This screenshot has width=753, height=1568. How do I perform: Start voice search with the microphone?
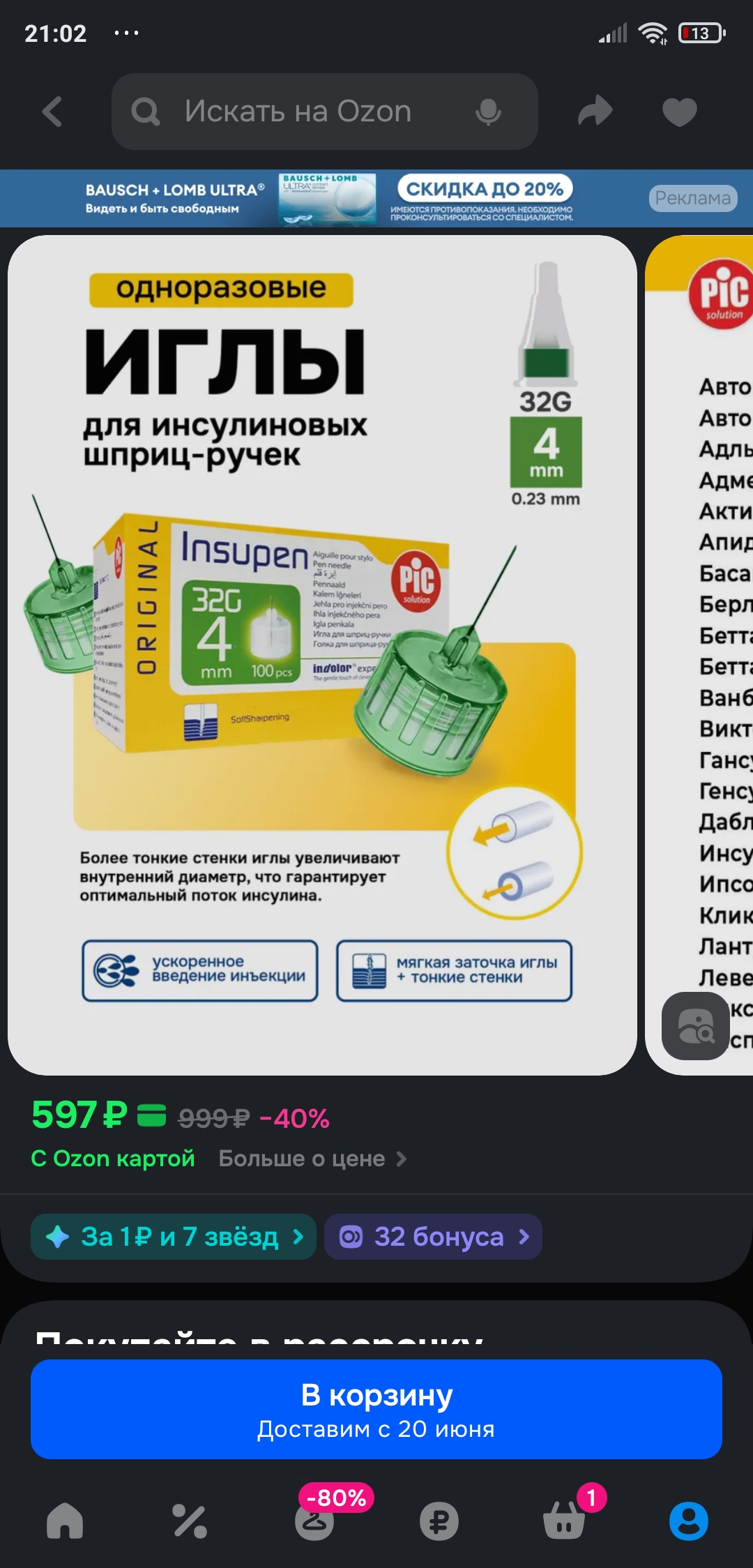point(488,112)
